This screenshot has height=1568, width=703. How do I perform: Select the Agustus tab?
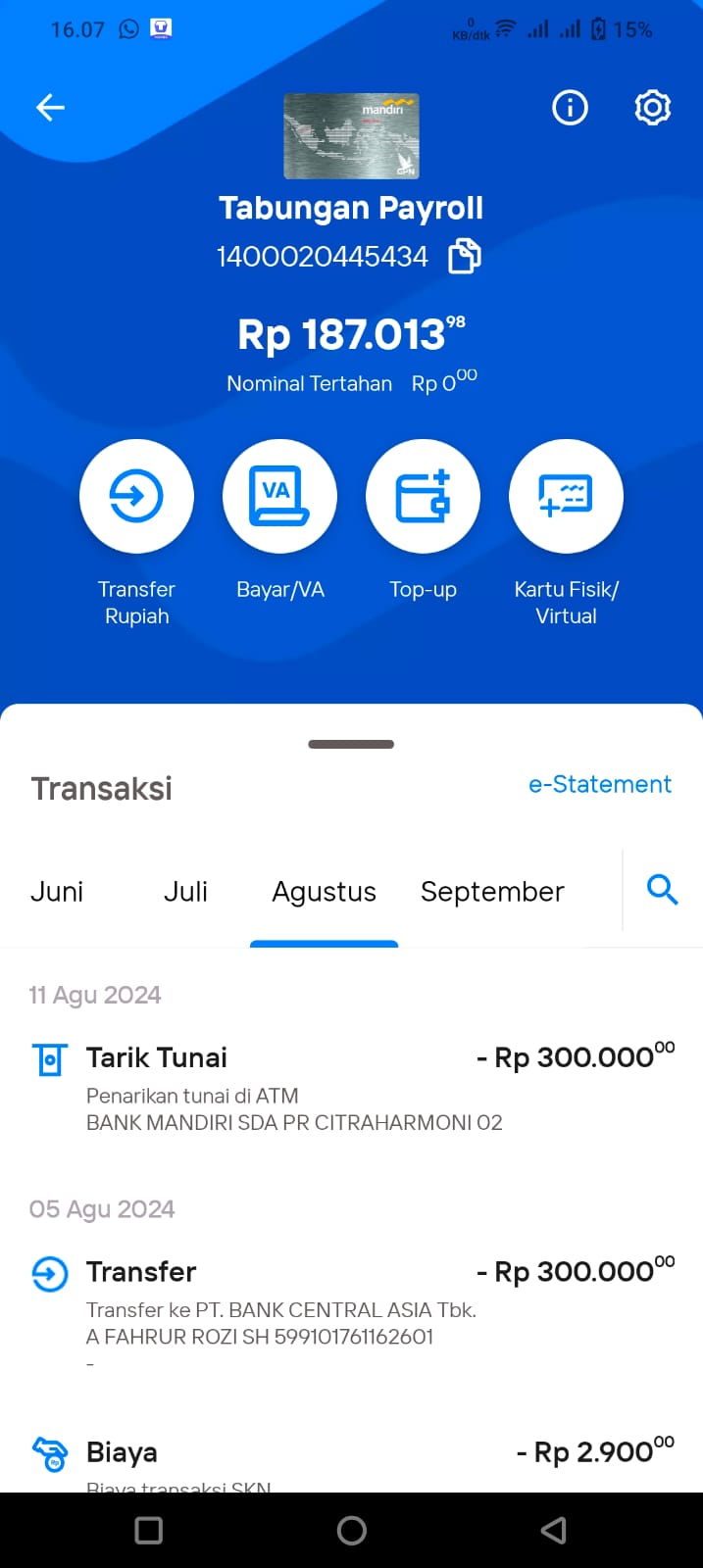coord(324,893)
